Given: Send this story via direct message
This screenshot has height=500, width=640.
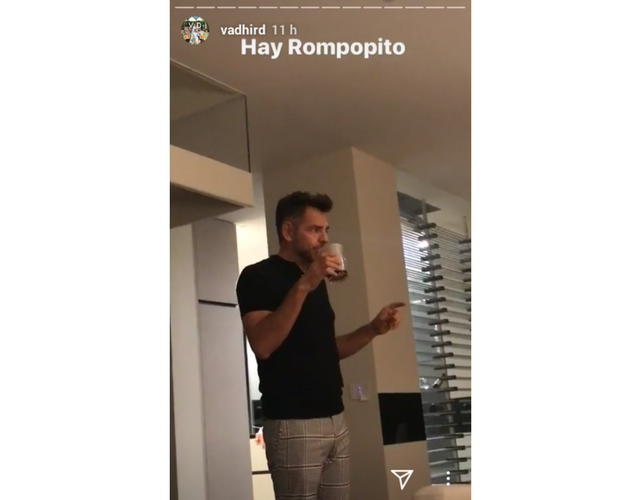Looking at the screenshot, I should pyautogui.click(x=402, y=478).
